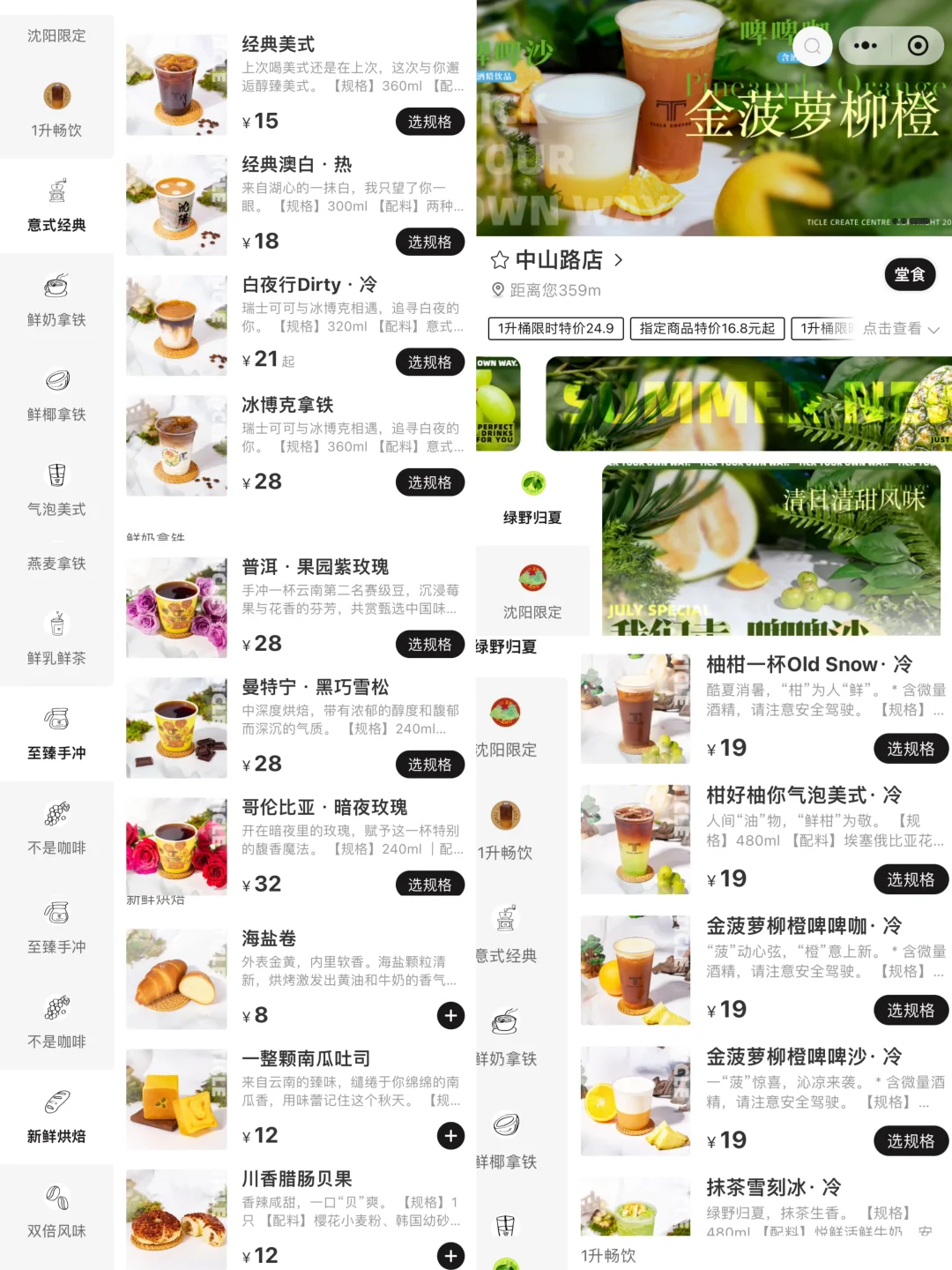Switch to the 燕麦拿铁 category tab

pos(56,564)
